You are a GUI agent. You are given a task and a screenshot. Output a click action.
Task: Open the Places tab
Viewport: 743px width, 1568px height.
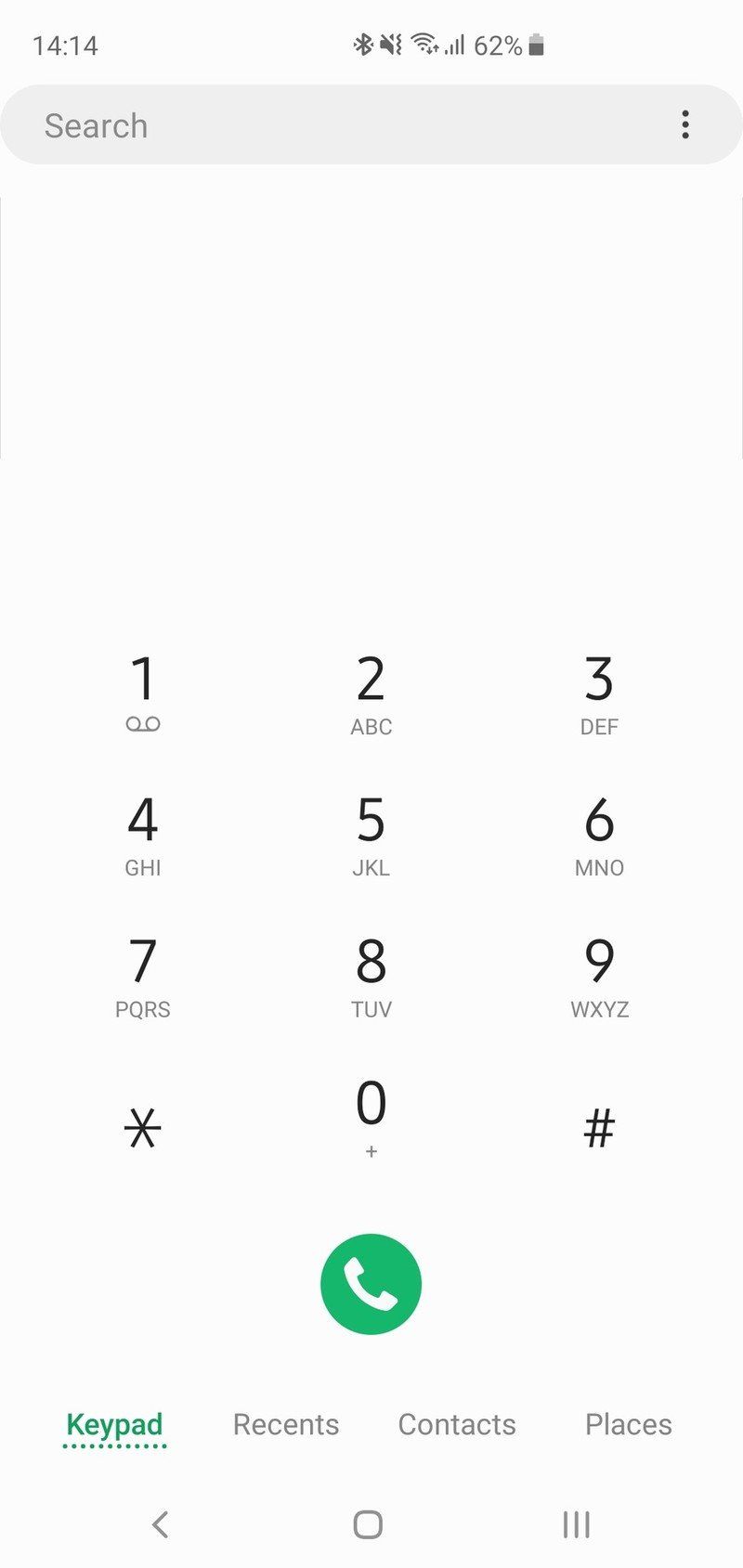tap(628, 1424)
